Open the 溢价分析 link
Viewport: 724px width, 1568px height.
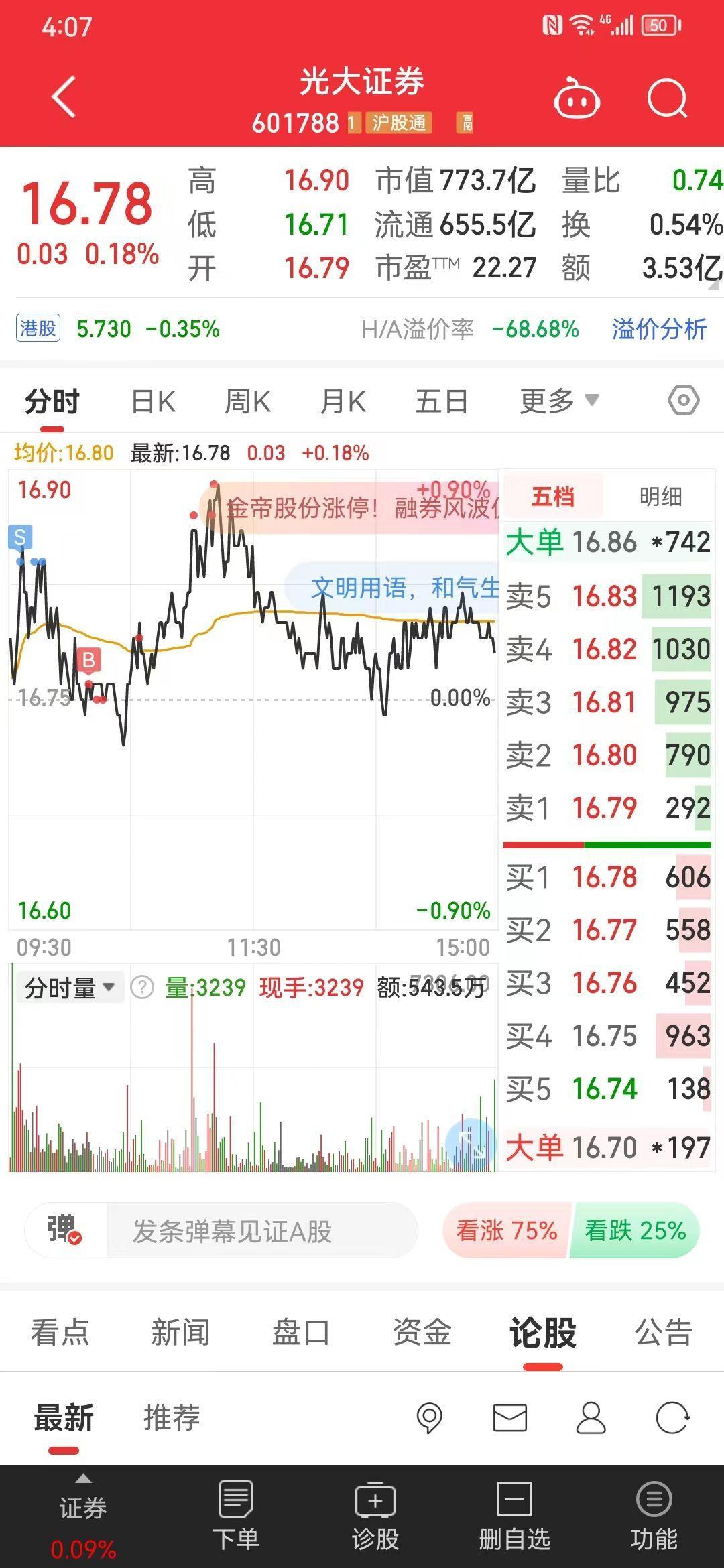[x=659, y=329]
